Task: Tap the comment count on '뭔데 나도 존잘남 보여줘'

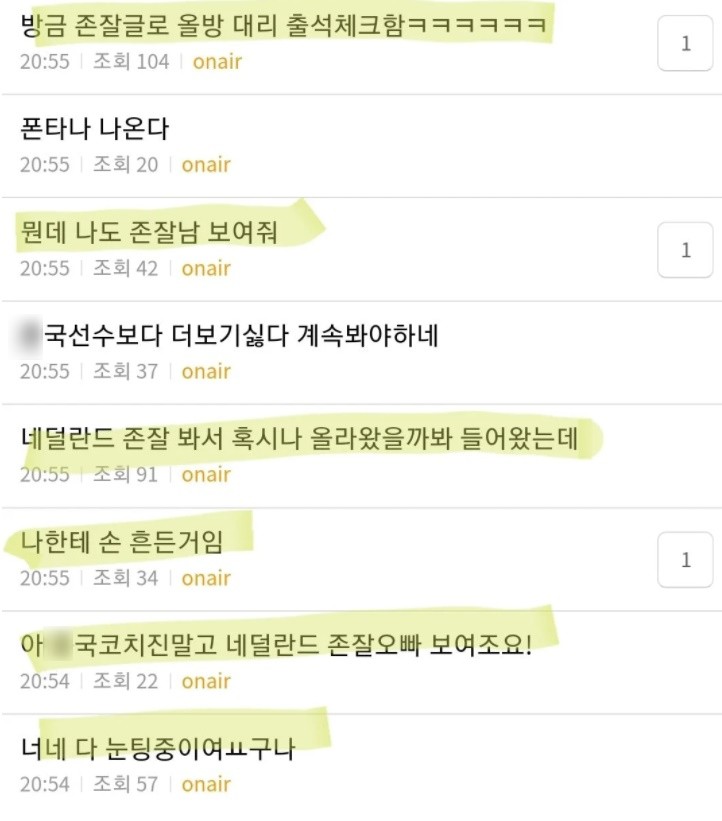Action: pyautogui.click(x=685, y=250)
